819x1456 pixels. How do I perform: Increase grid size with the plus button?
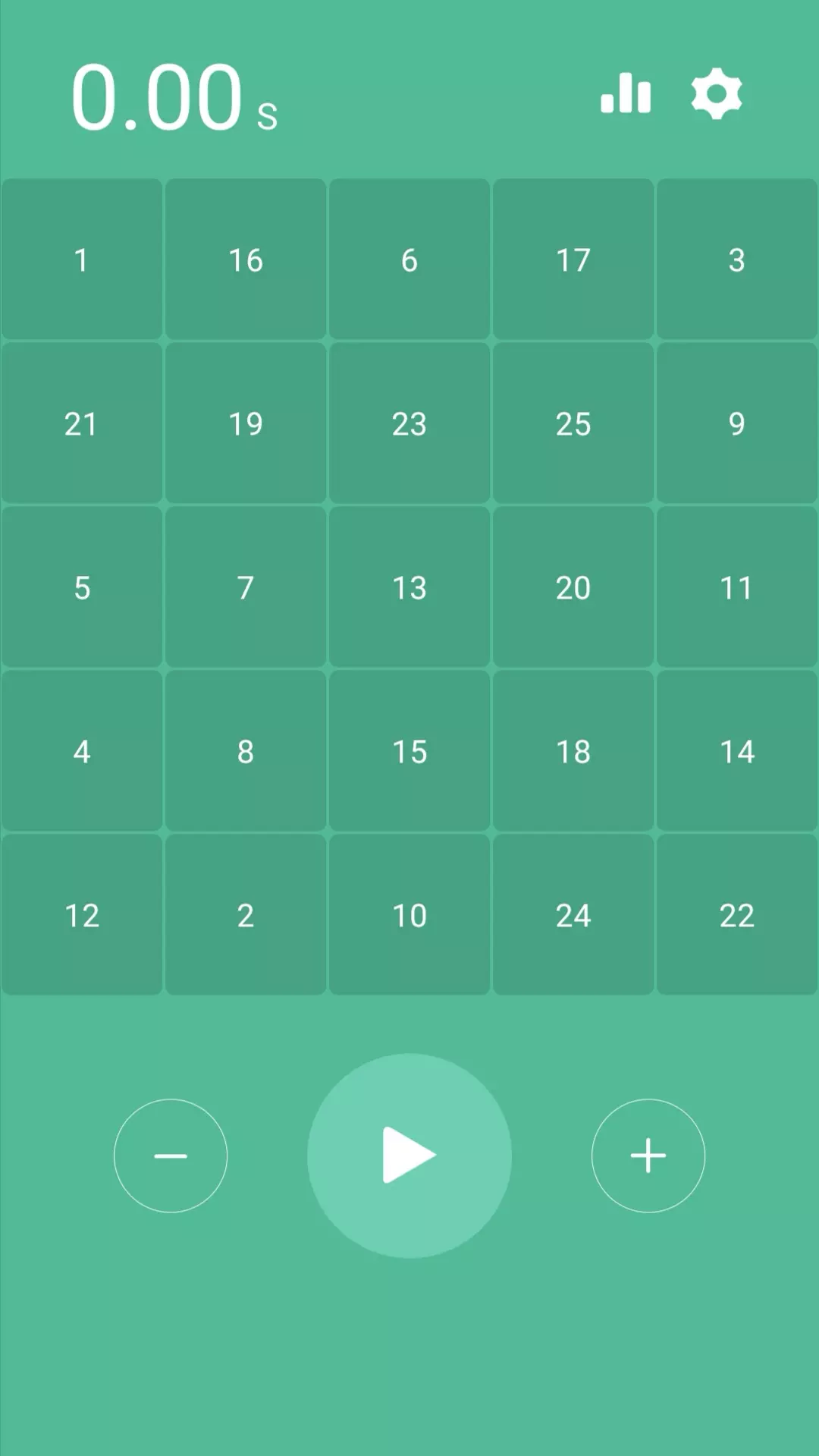pyautogui.click(x=648, y=1156)
